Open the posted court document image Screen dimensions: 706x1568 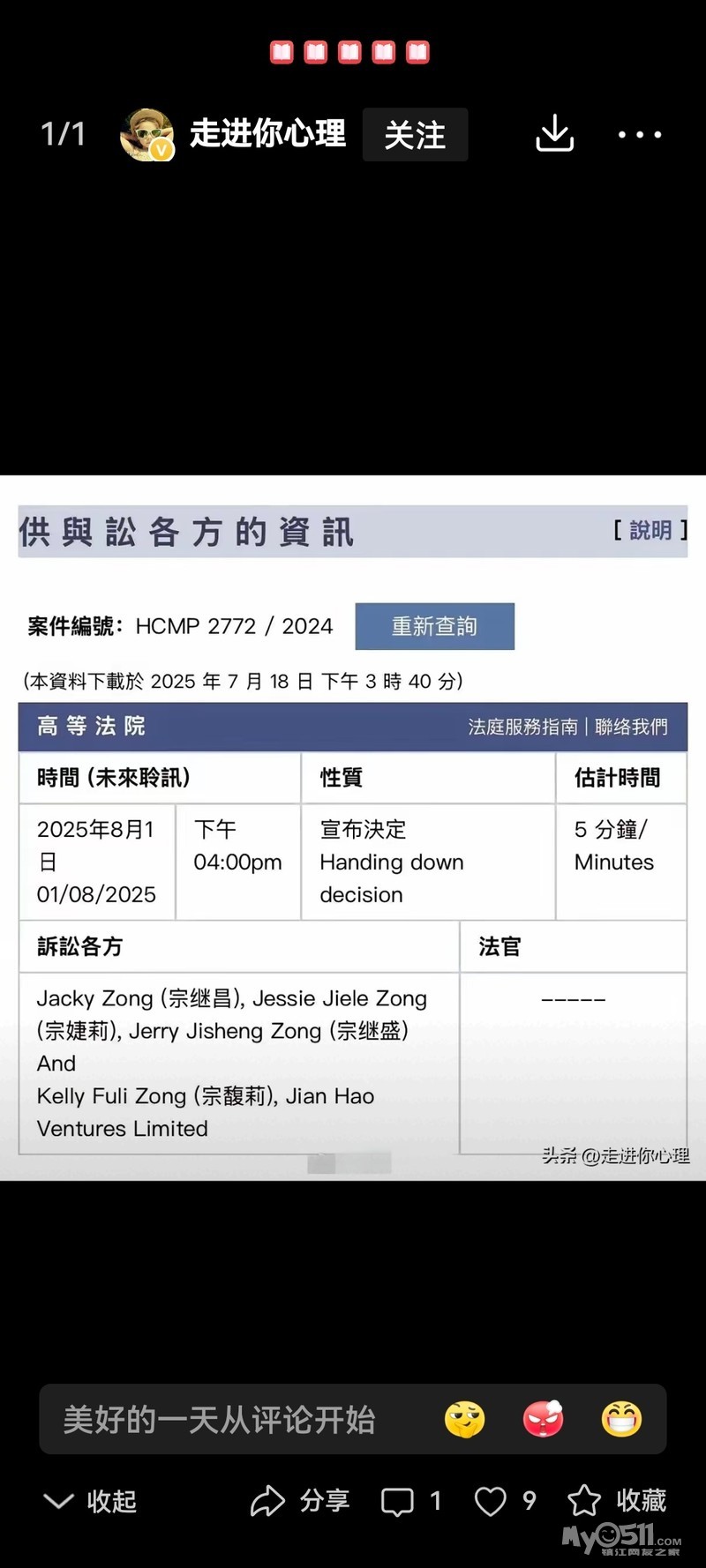pos(353,828)
